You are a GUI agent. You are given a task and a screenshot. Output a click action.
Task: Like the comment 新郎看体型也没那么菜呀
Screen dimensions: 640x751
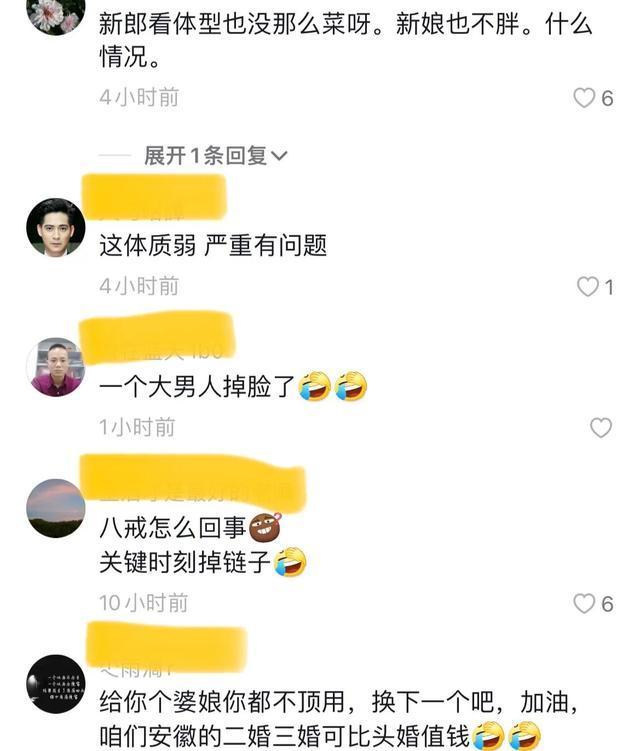coord(584,98)
